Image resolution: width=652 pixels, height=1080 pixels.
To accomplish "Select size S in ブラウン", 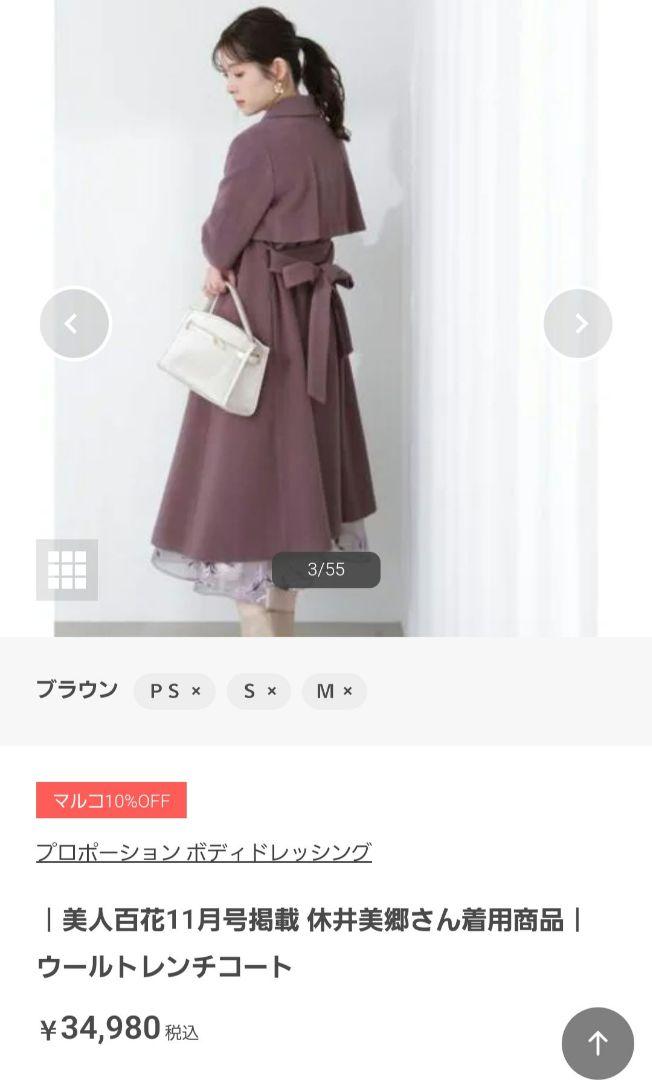I will pyautogui.click(x=259, y=691).
